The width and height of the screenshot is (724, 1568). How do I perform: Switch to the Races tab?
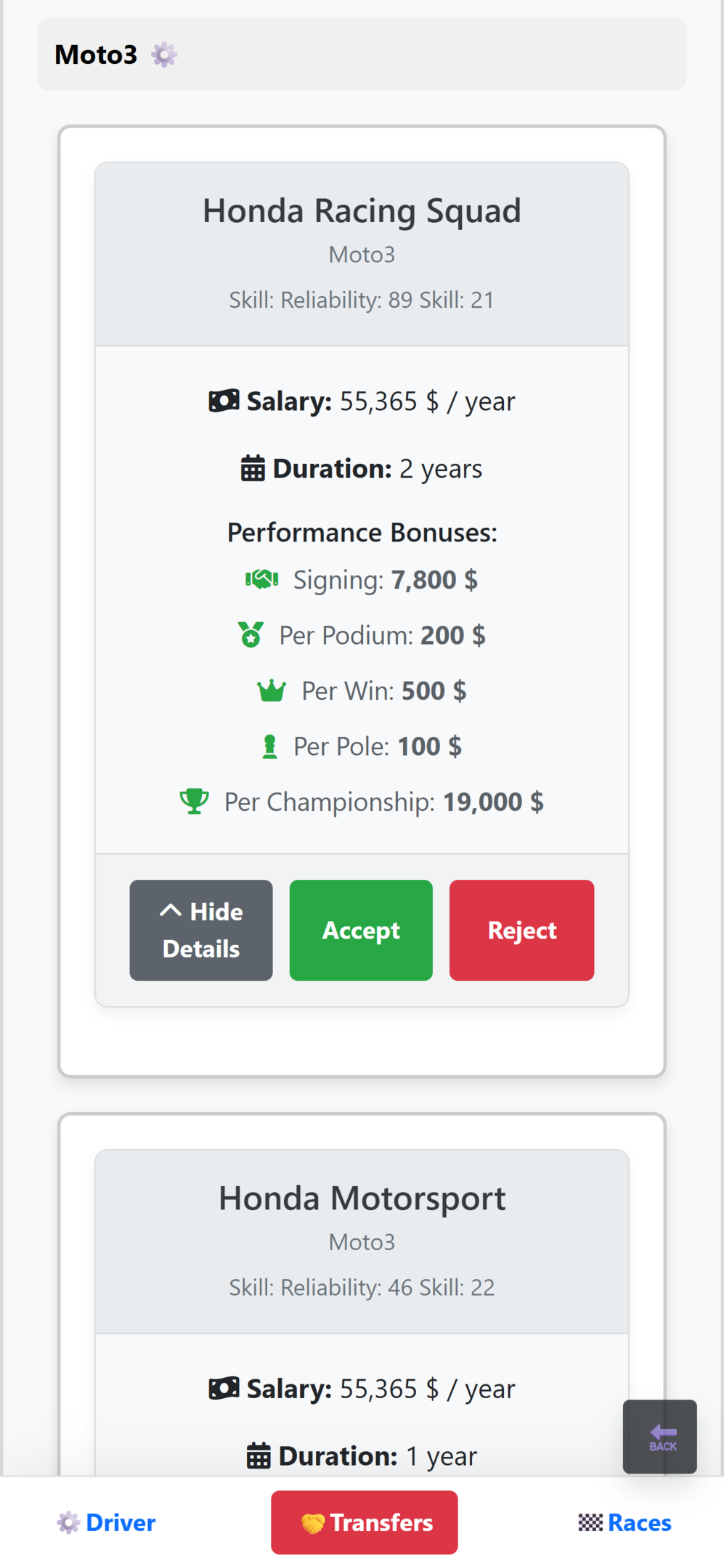click(625, 1522)
